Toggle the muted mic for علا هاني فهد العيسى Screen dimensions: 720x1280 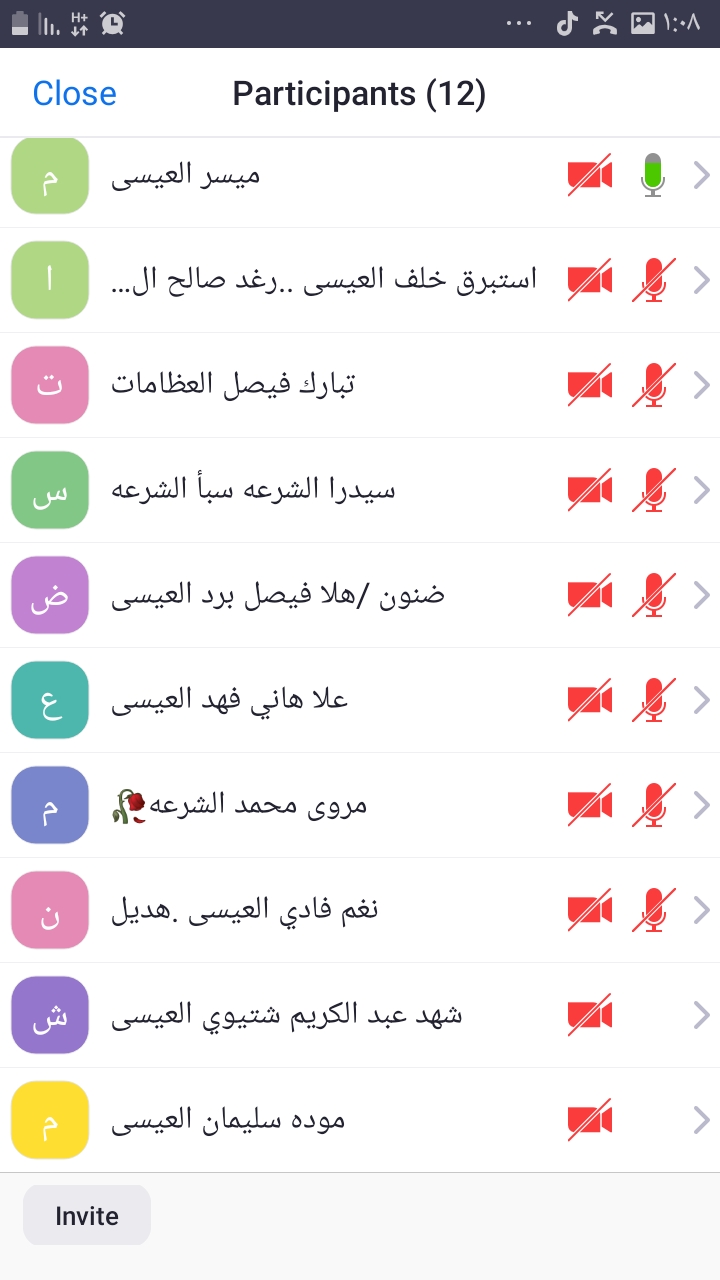(x=652, y=700)
